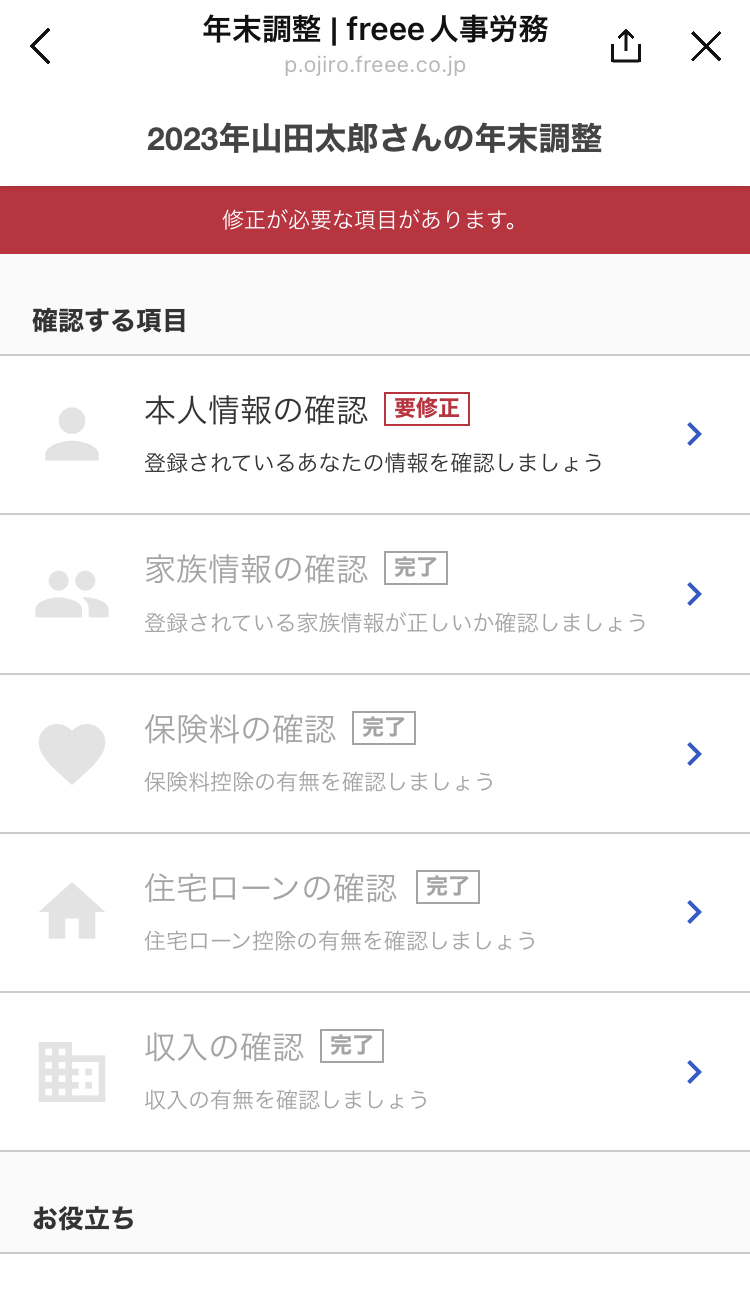The width and height of the screenshot is (750, 1296).
Task: Open 本人情報の確認 via its right arrow
Action: [x=694, y=433]
